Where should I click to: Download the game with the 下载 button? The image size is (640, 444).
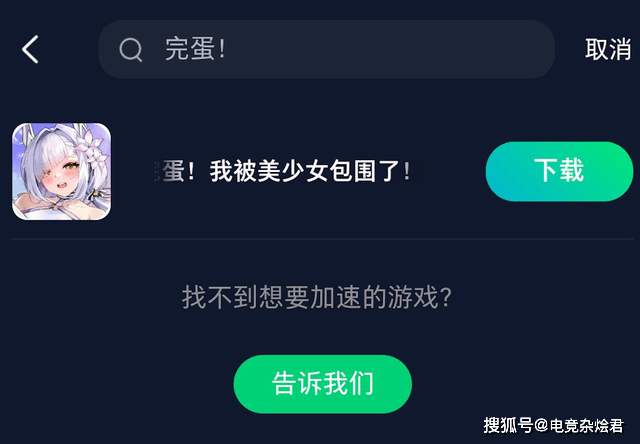tap(559, 171)
